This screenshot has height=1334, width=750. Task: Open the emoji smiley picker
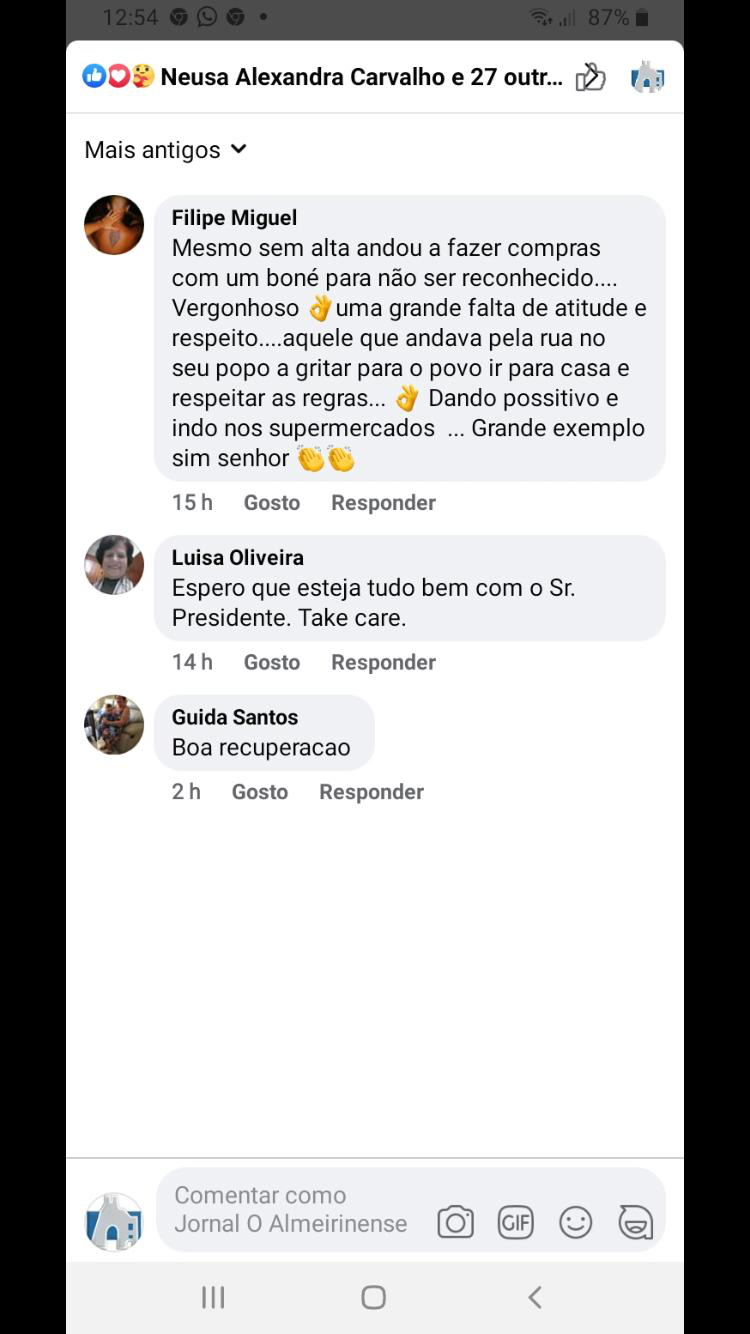tap(576, 1222)
